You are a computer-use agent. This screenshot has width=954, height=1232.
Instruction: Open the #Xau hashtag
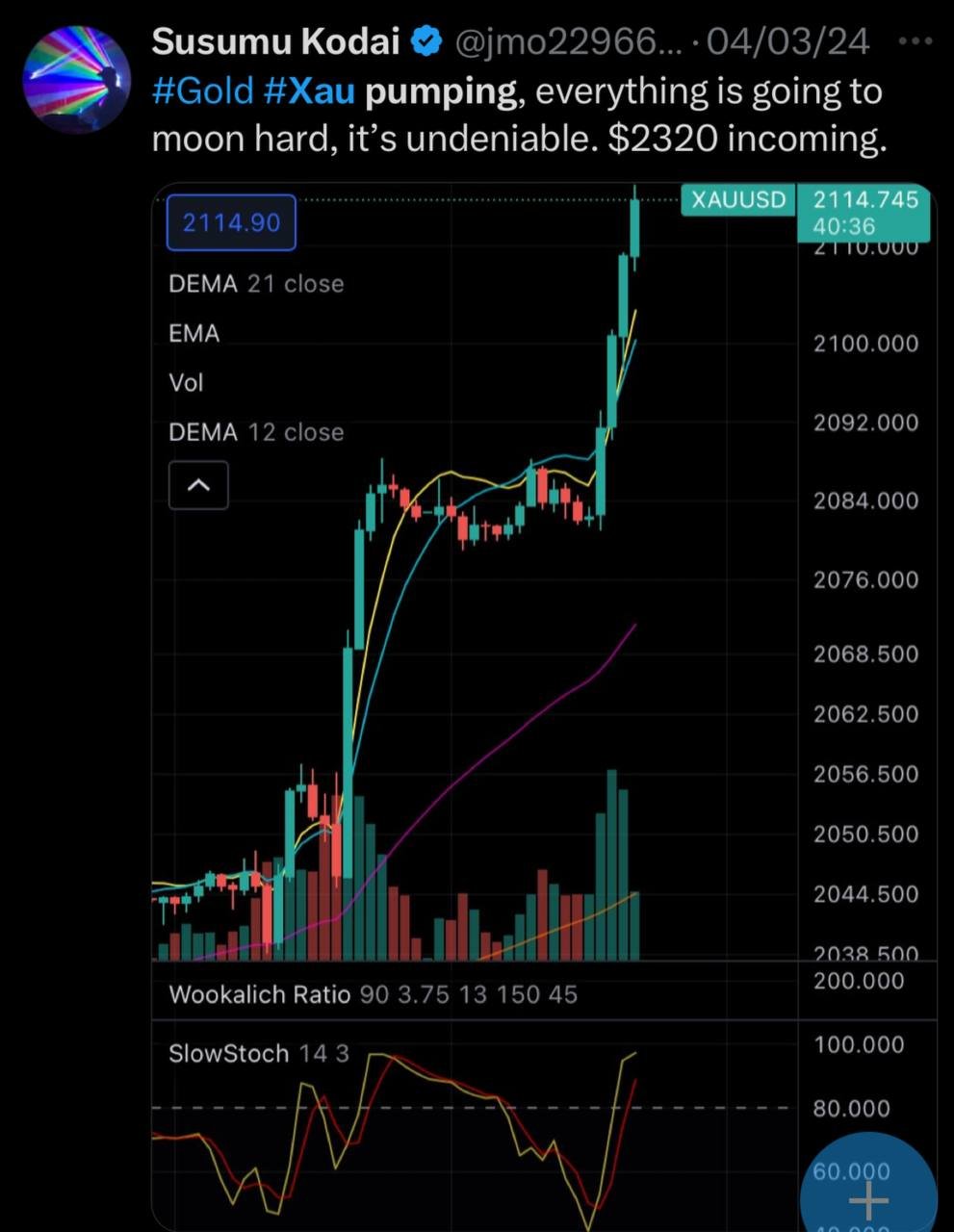click(308, 91)
